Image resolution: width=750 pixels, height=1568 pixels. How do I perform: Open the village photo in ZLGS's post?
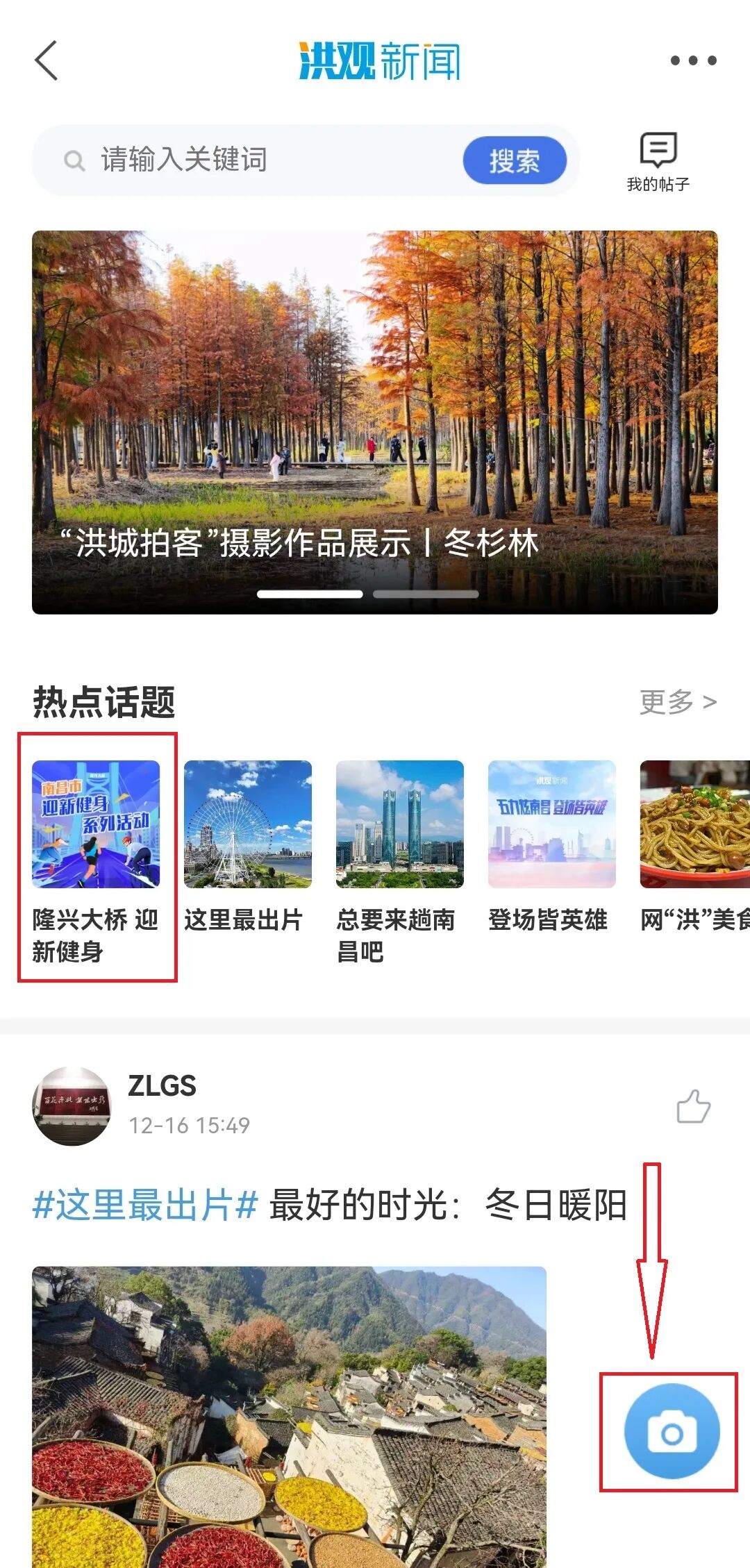click(289, 1417)
